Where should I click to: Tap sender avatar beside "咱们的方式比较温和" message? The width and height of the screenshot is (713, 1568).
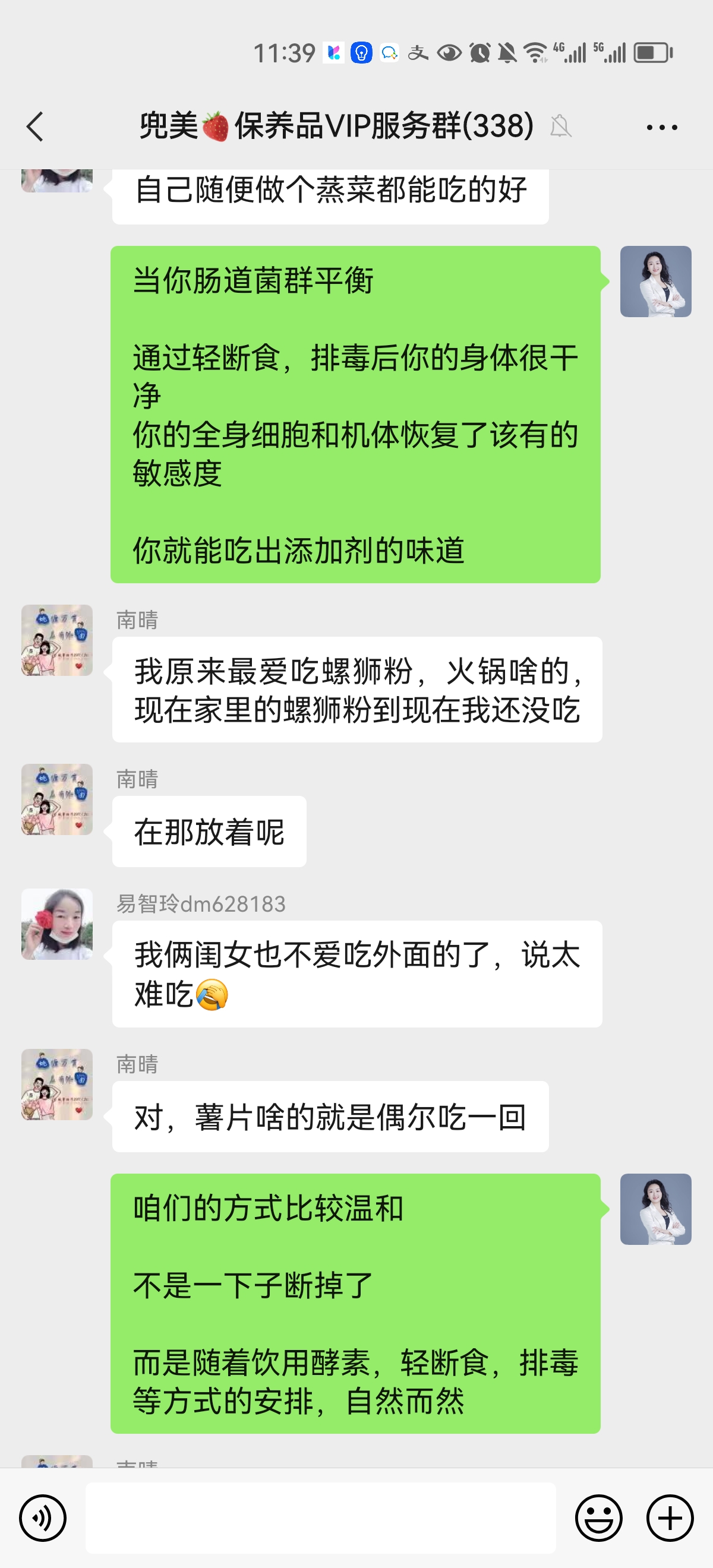tap(655, 1209)
